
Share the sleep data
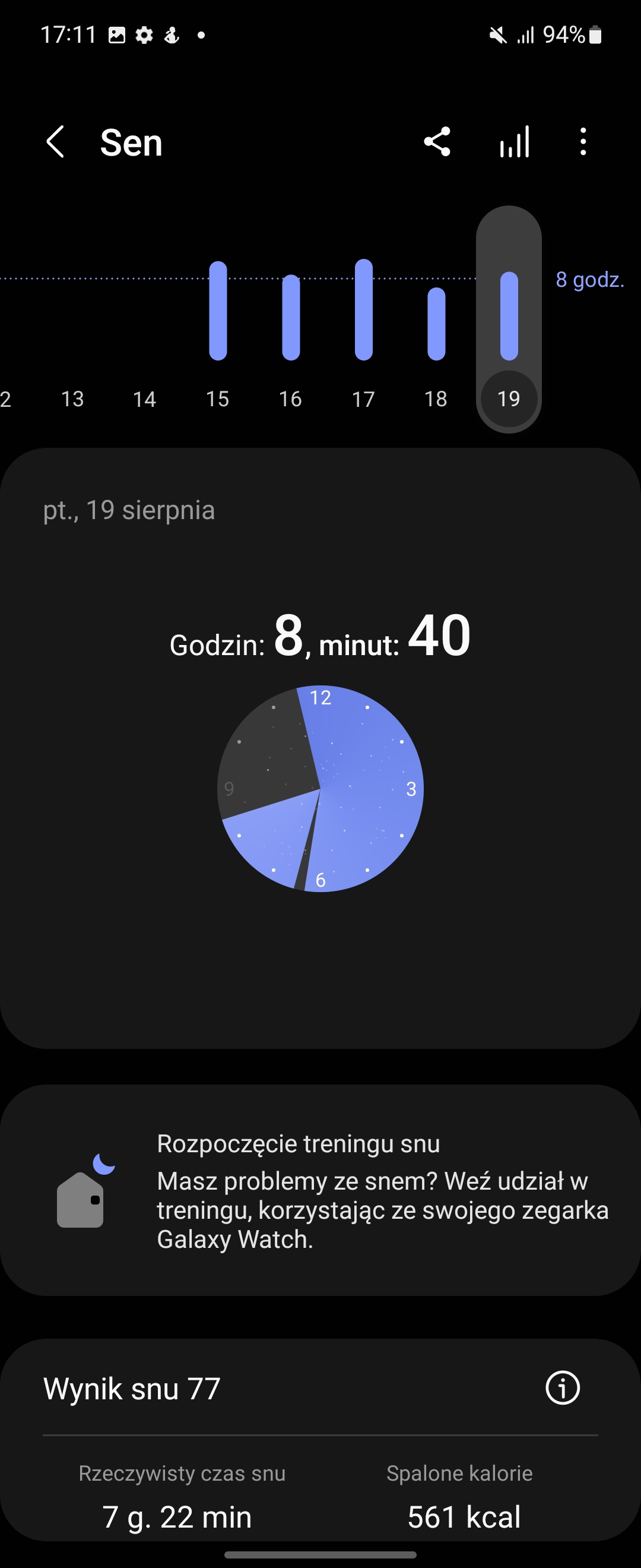[437, 142]
